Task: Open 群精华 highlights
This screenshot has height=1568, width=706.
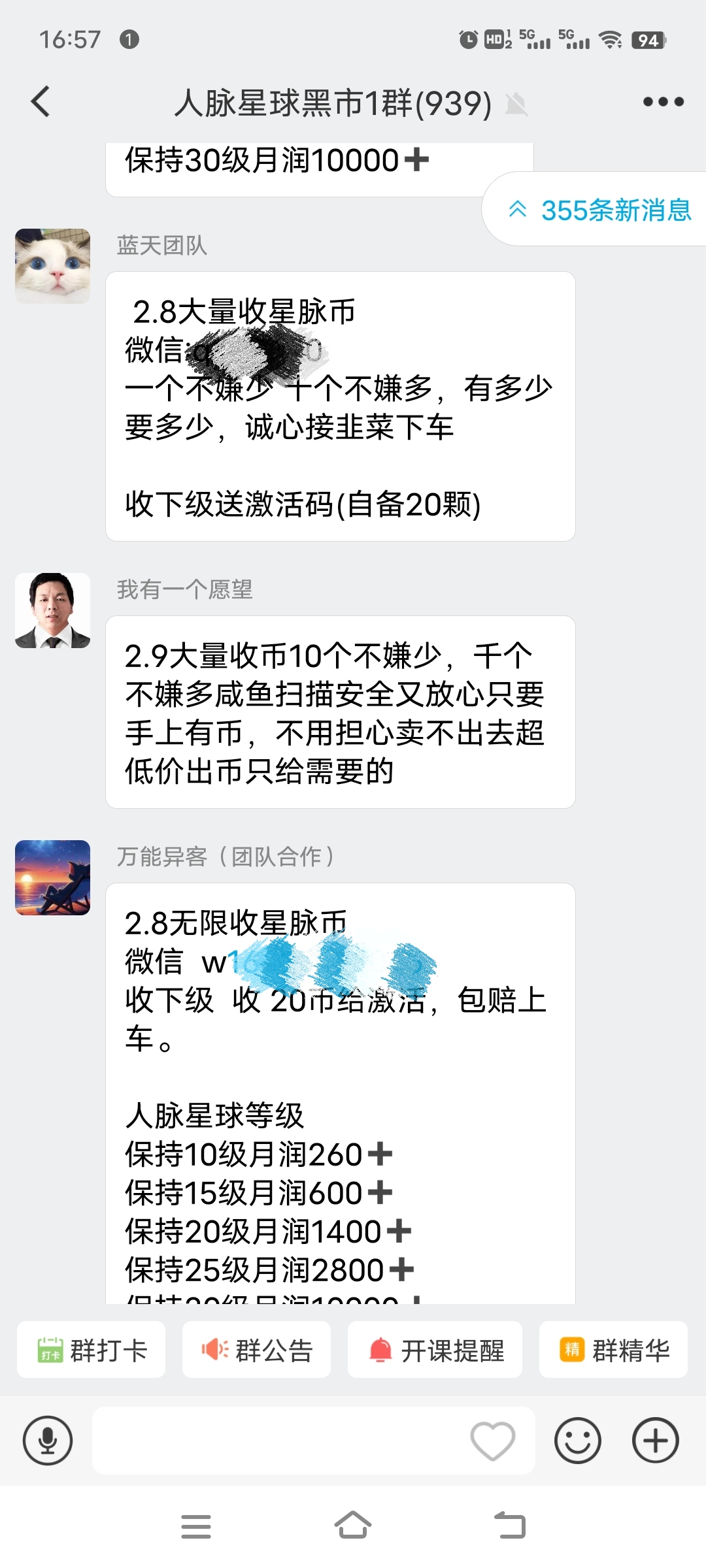Action: [x=613, y=1350]
